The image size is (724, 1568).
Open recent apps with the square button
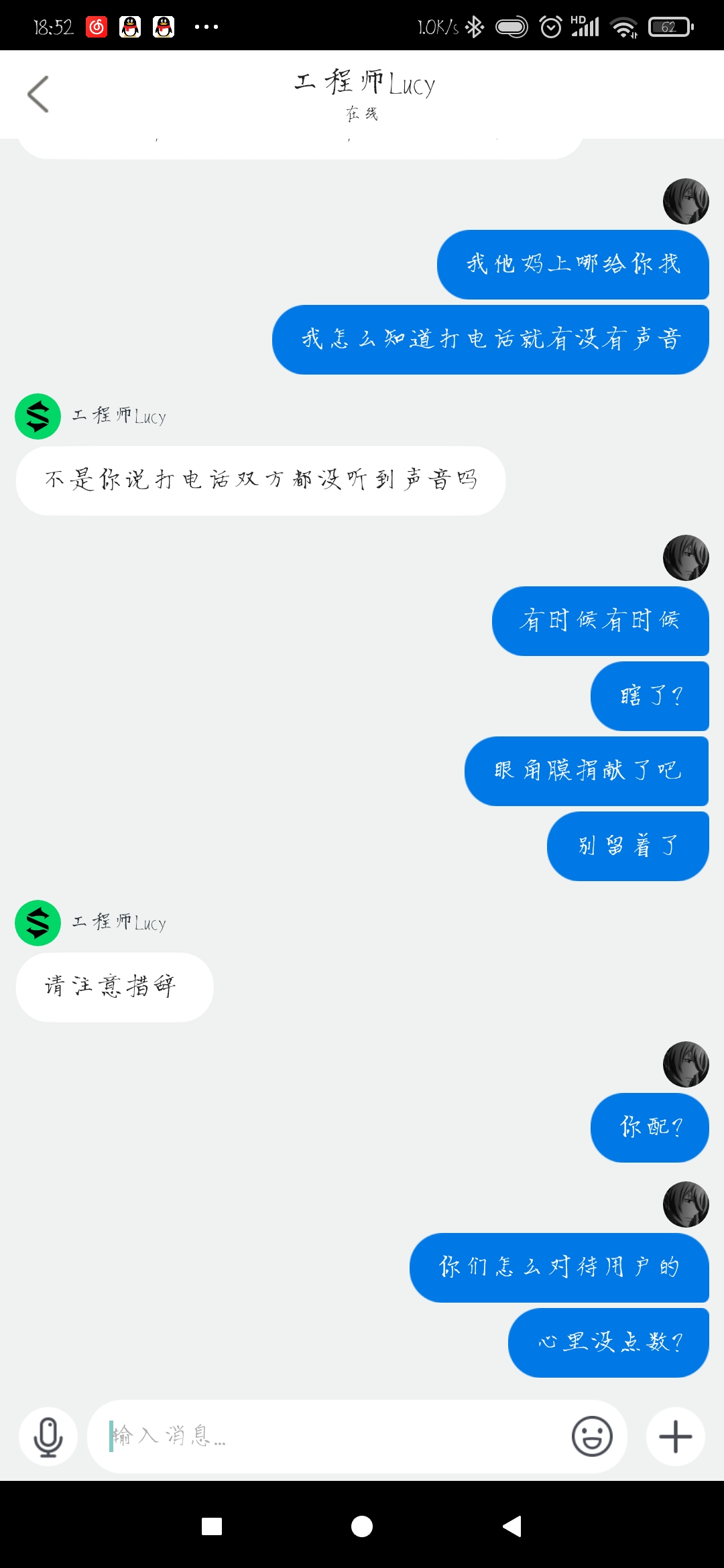click(212, 1526)
